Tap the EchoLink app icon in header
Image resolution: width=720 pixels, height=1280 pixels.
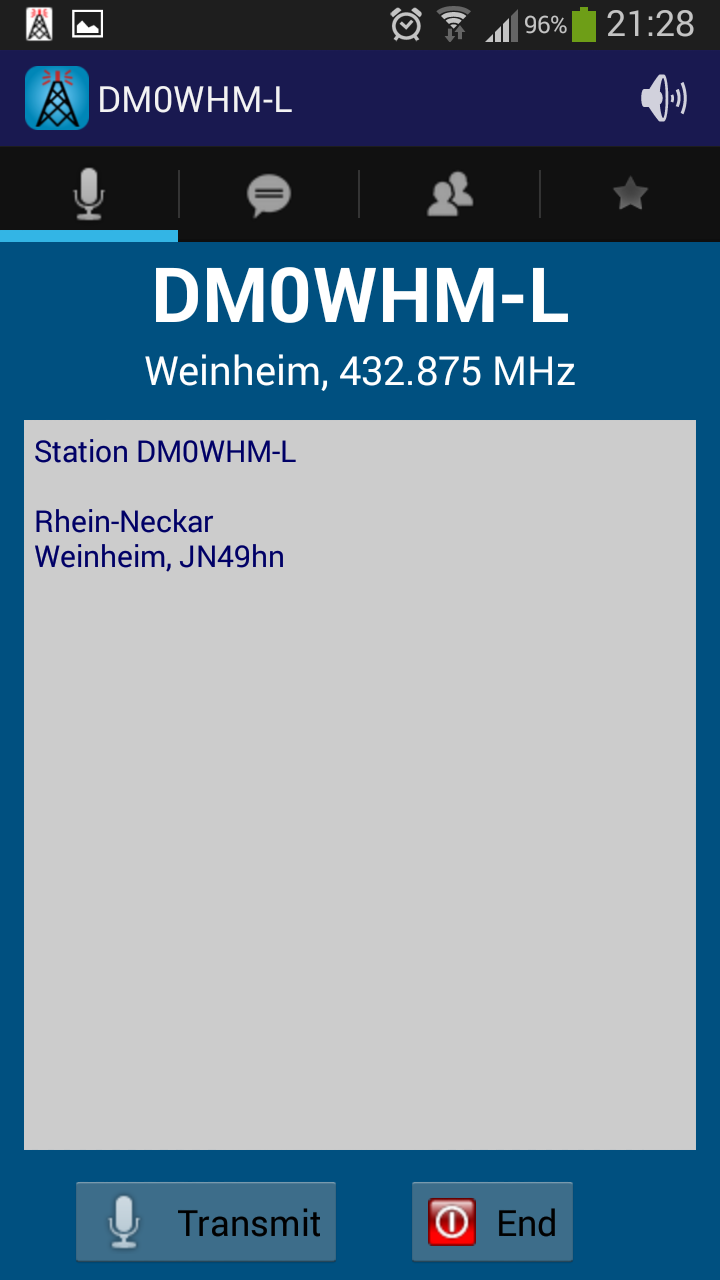click(x=57, y=99)
